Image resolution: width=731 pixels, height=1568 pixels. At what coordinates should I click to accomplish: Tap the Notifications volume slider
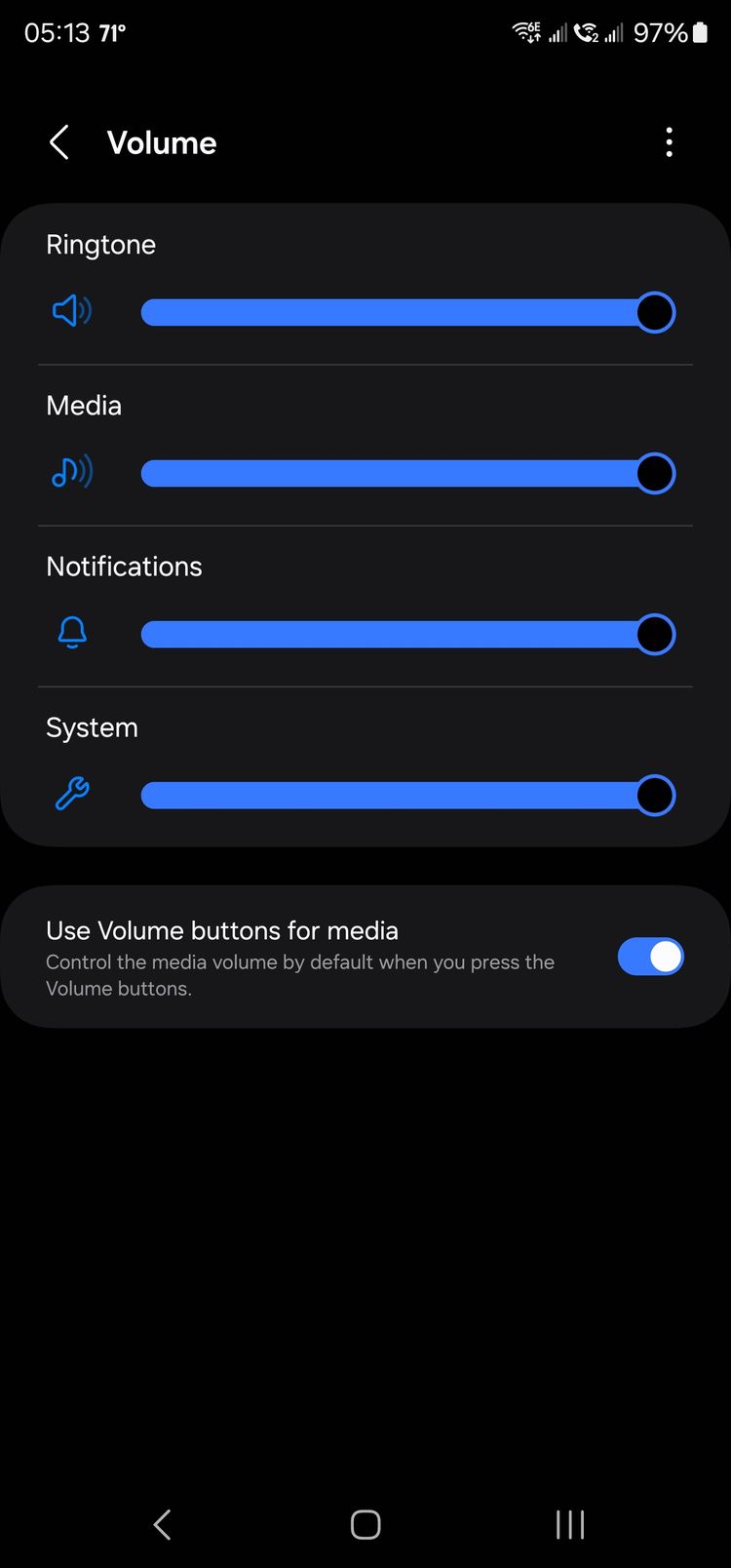click(x=407, y=634)
